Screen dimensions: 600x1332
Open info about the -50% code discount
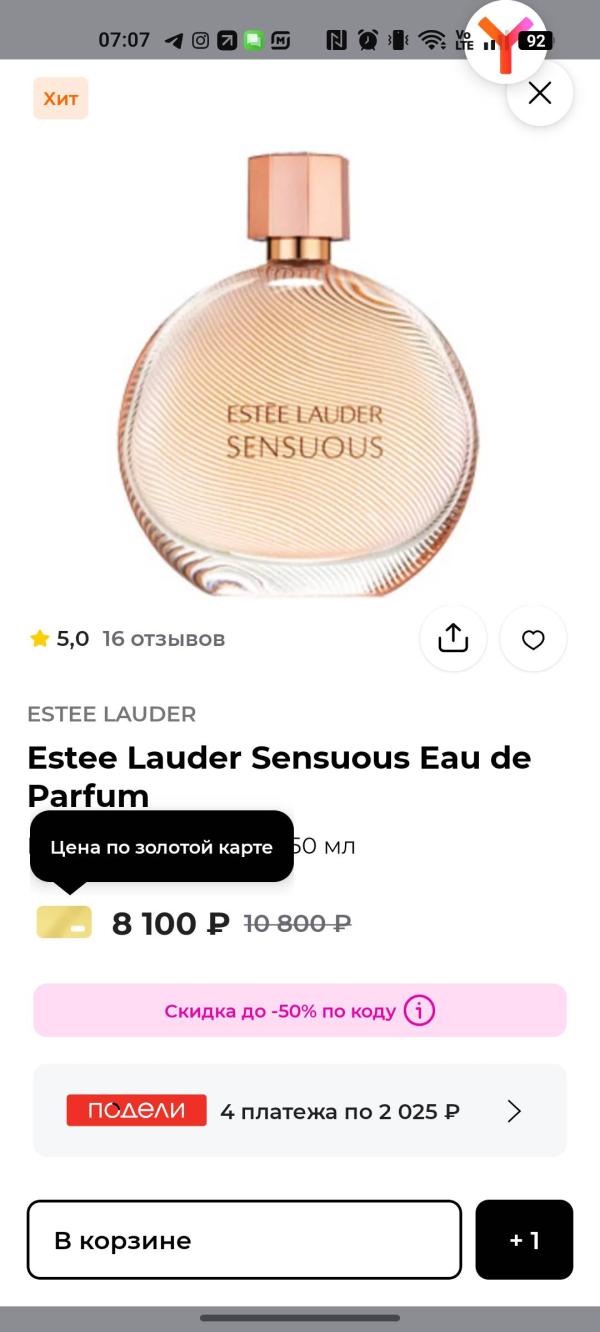tap(419, 1011)
